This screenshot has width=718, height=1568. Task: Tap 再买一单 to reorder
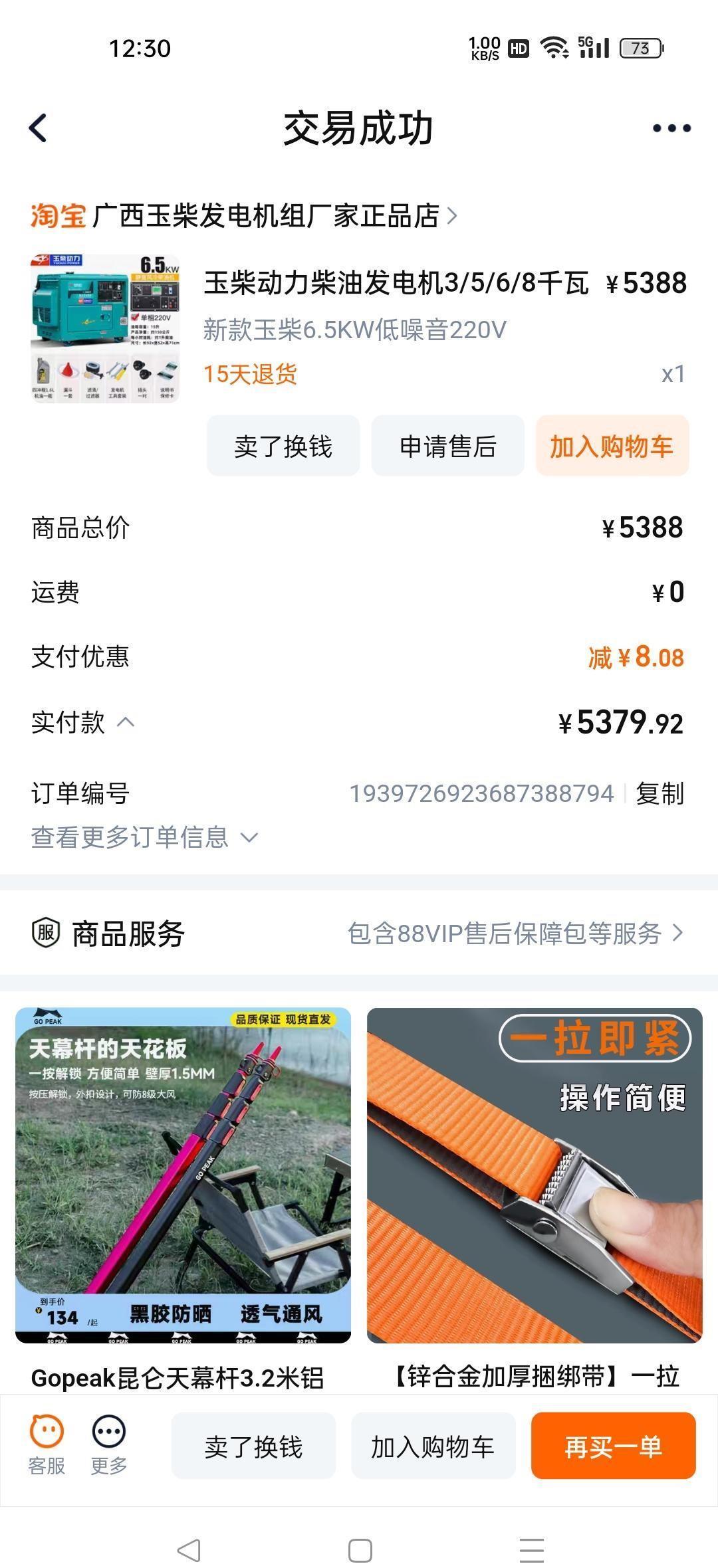[x=613, y=1446]
